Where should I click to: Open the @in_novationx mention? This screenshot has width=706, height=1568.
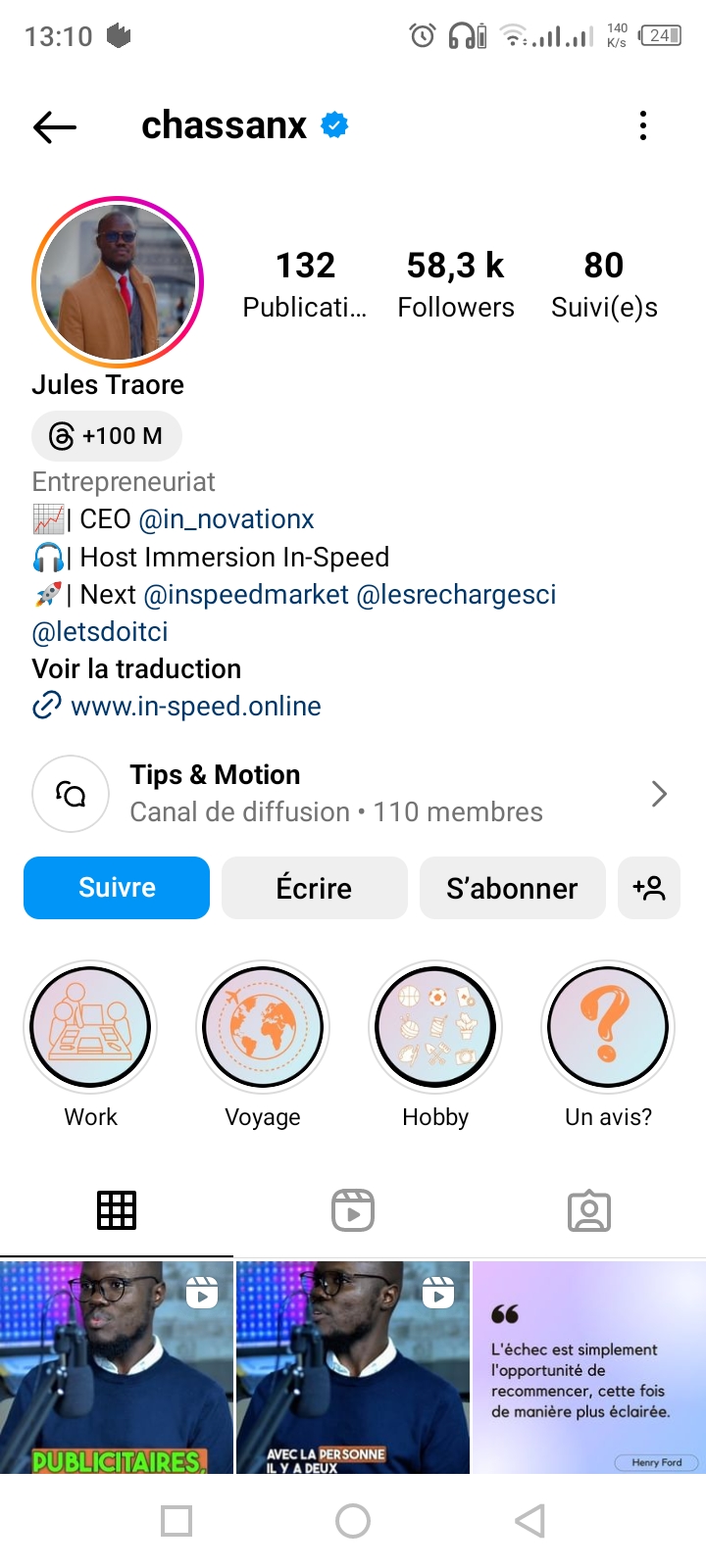[x=227, y=519]
